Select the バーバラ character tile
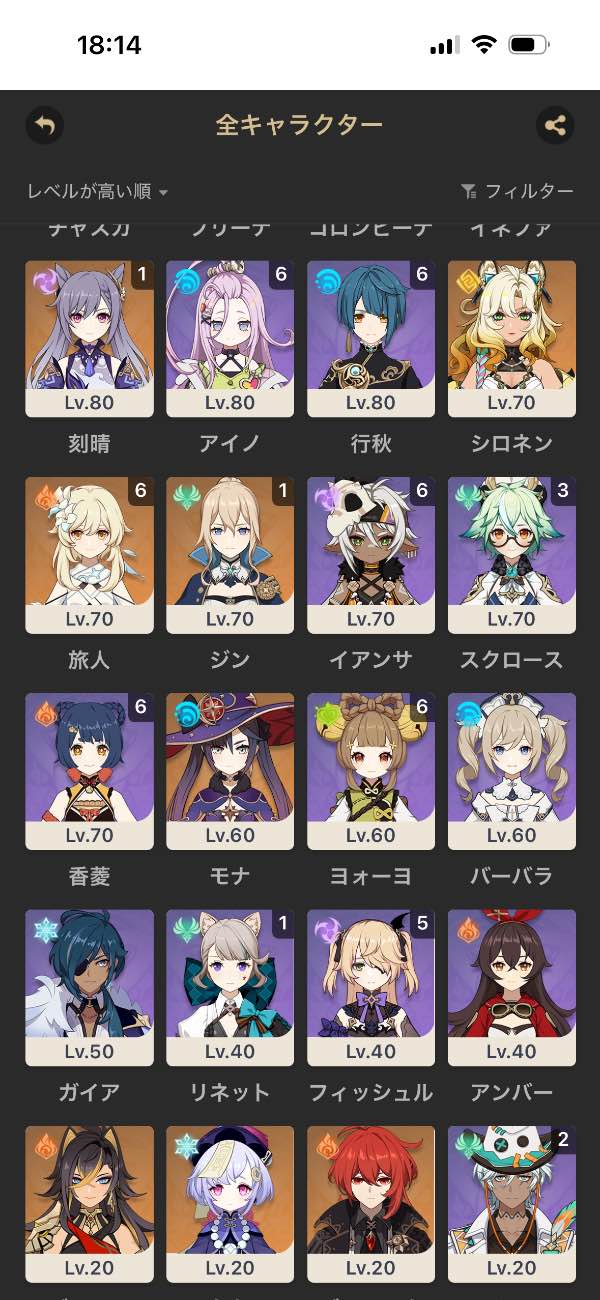The image size is (600, 1300). [512, 771]
